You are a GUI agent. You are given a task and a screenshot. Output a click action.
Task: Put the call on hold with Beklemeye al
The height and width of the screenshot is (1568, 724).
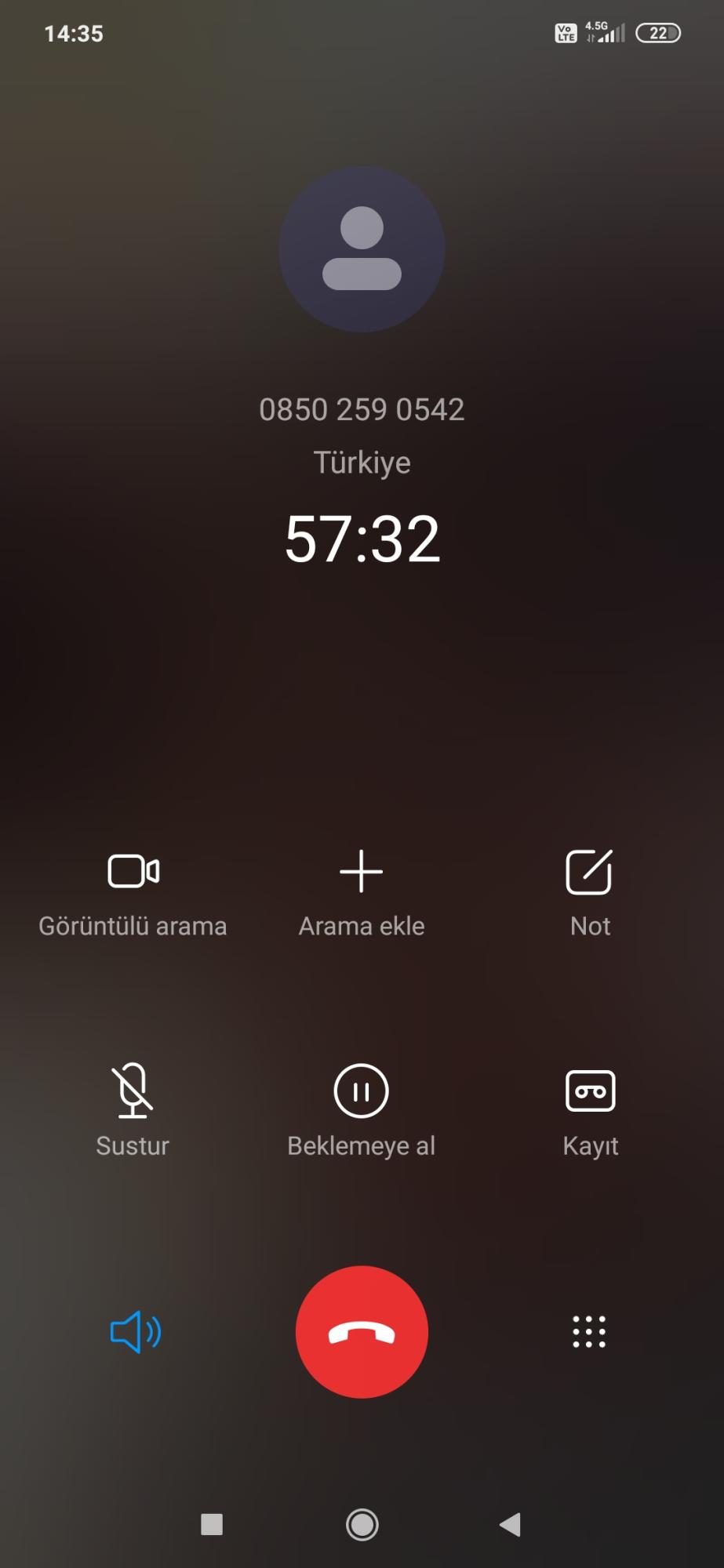362,1110
